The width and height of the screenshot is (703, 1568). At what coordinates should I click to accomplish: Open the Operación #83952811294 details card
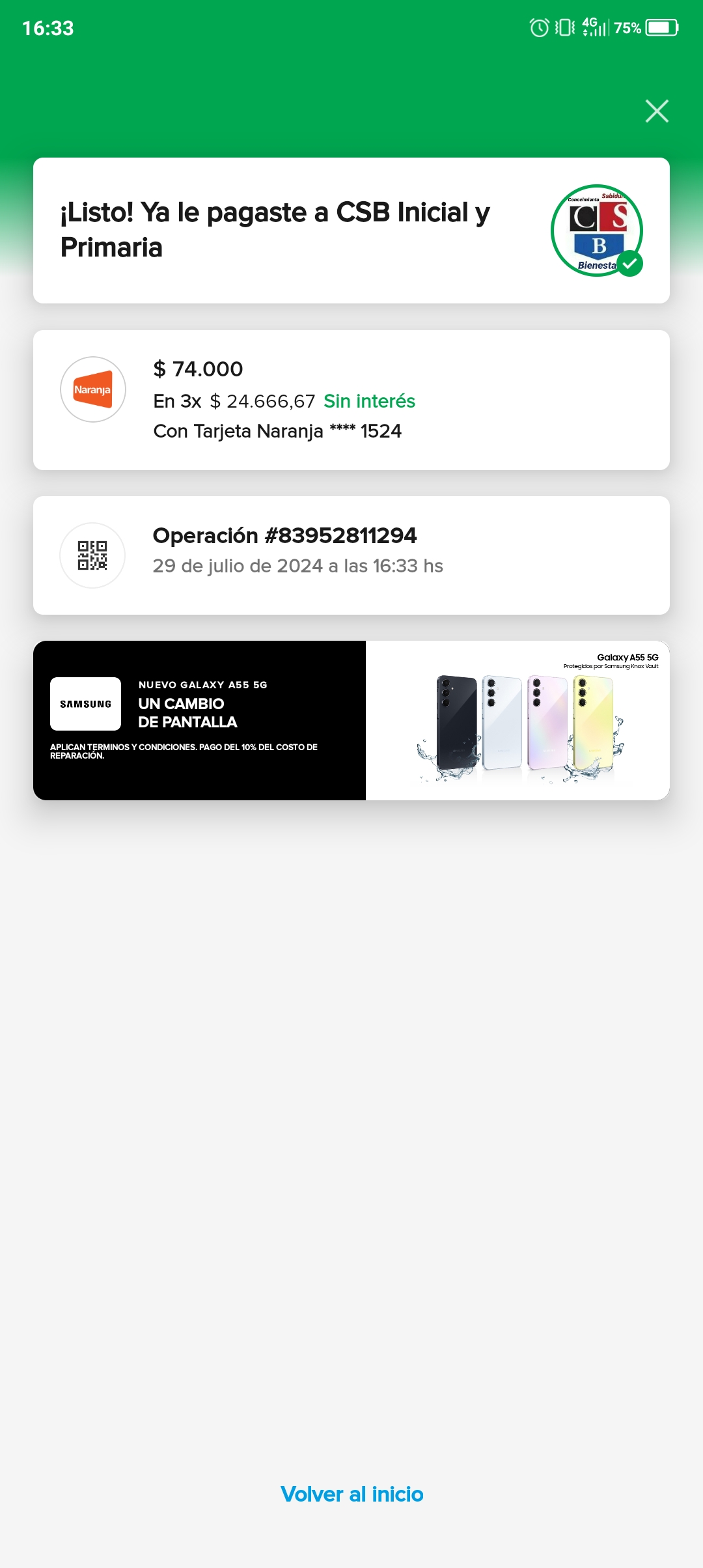[x=351, y=555]
